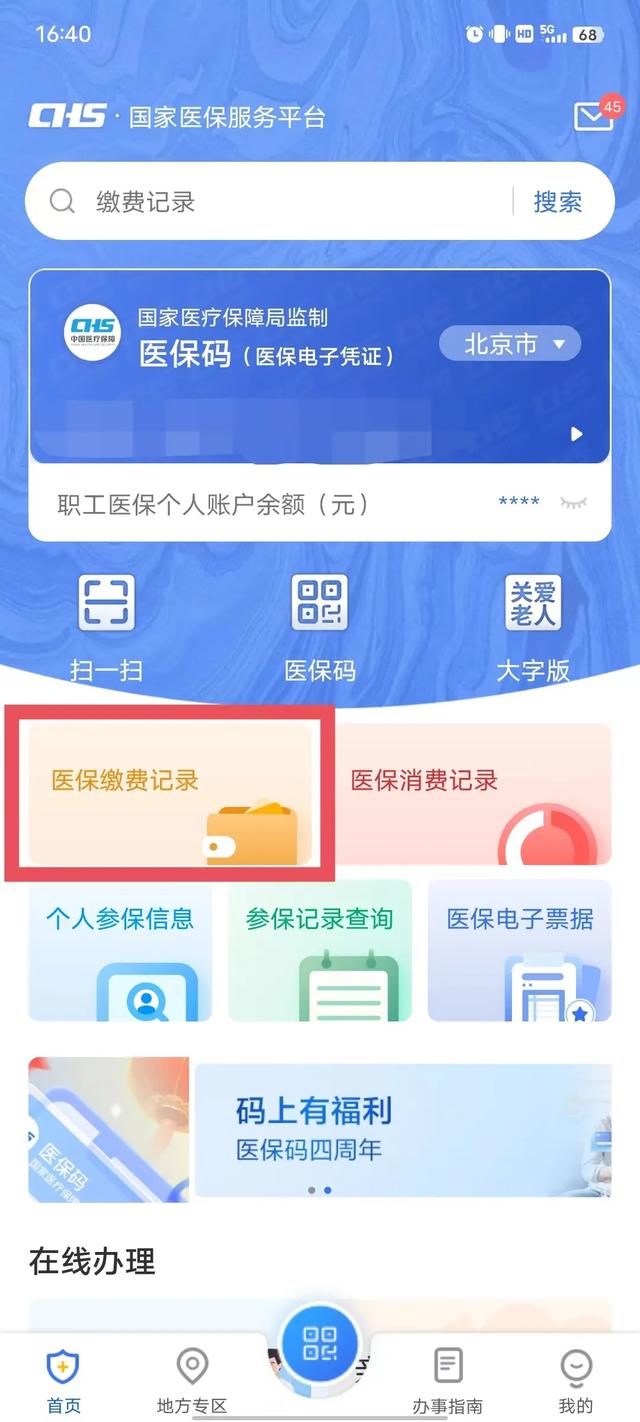Reveal the hidden account balance
Image resolution: width=640 pixels, height=1422 pixels.
tap(573, 503)
